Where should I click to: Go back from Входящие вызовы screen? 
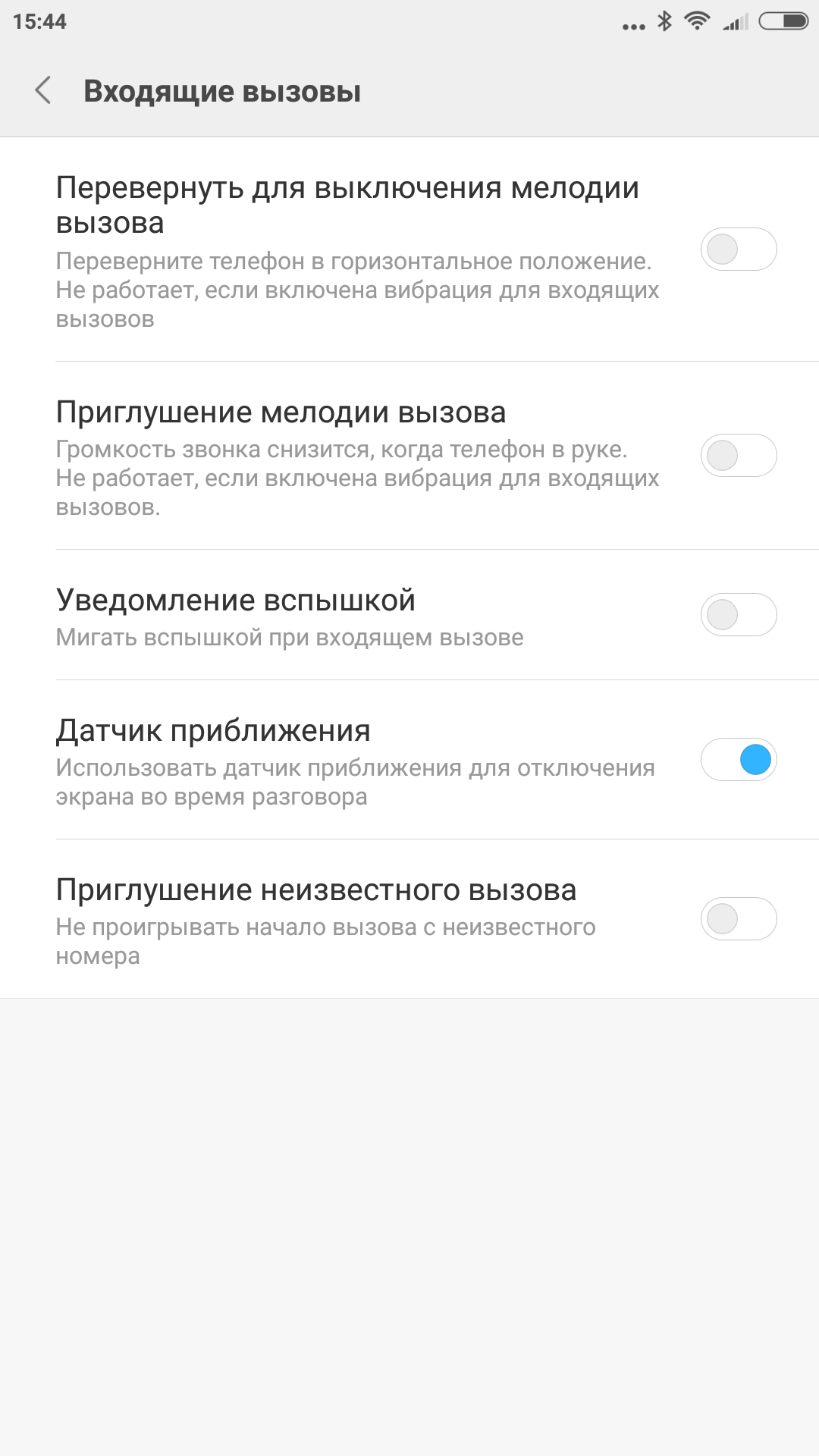43,91
